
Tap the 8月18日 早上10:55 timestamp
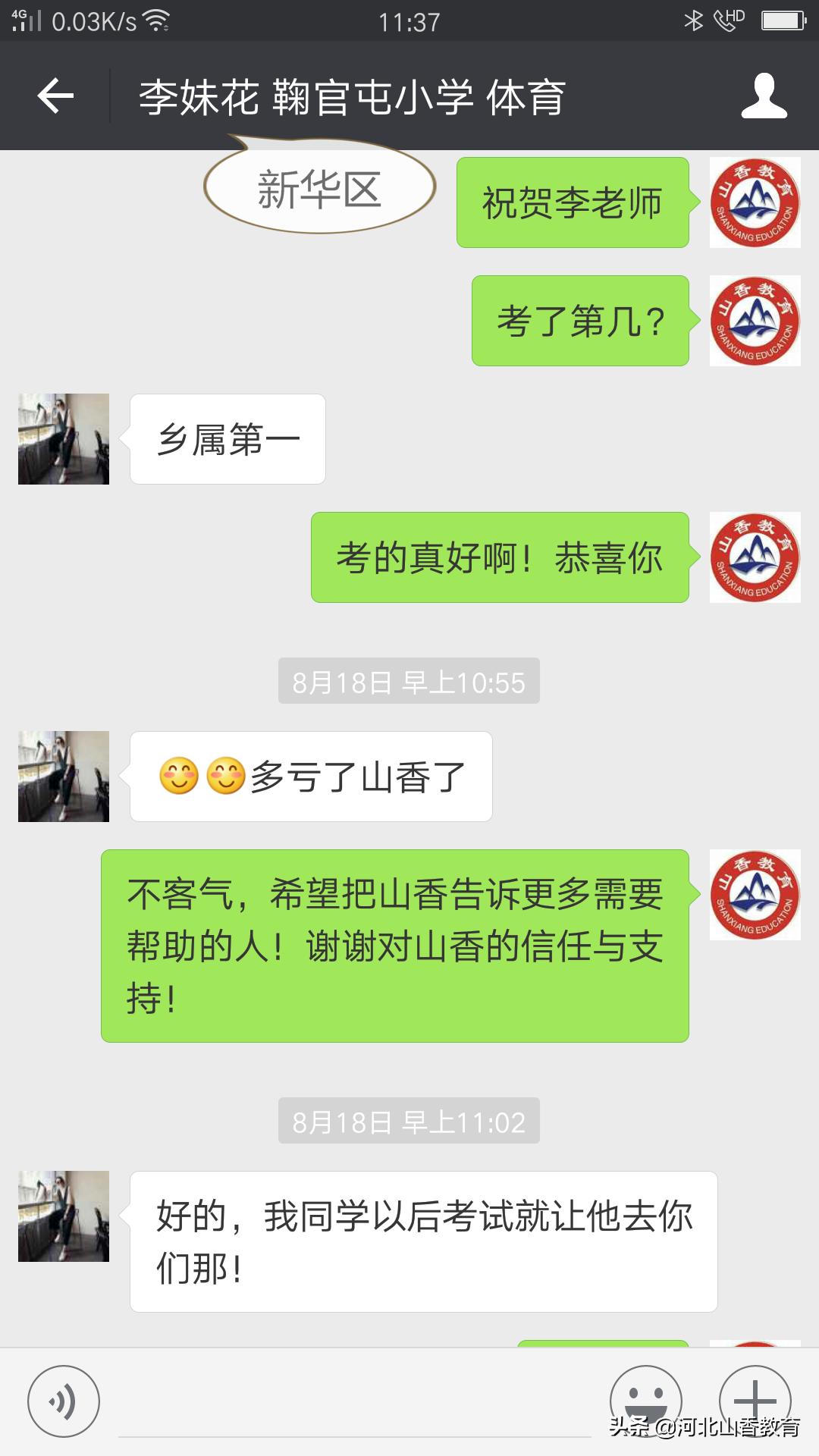409,680
